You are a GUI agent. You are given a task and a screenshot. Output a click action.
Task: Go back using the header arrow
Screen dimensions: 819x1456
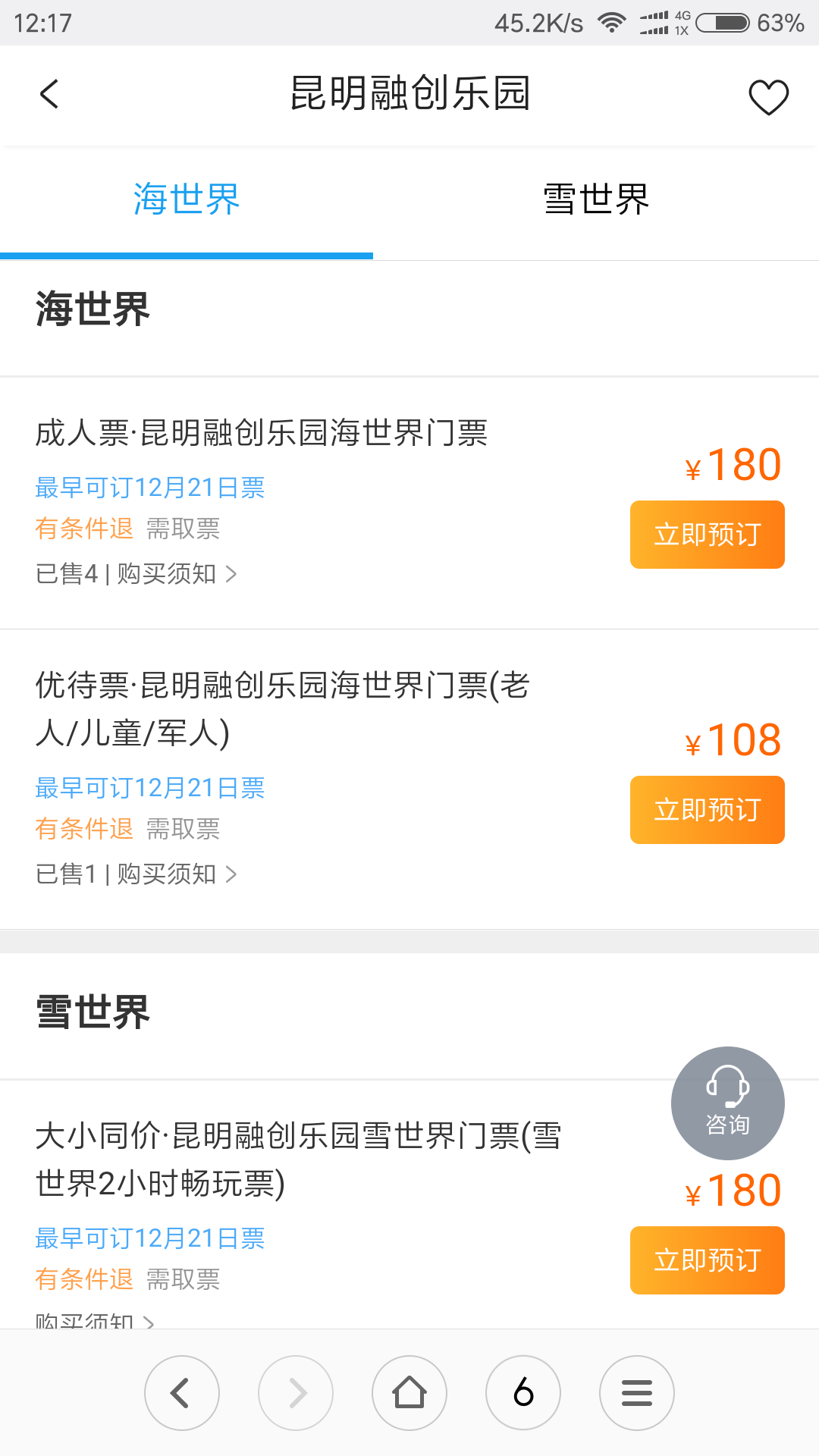click(49, 95)
